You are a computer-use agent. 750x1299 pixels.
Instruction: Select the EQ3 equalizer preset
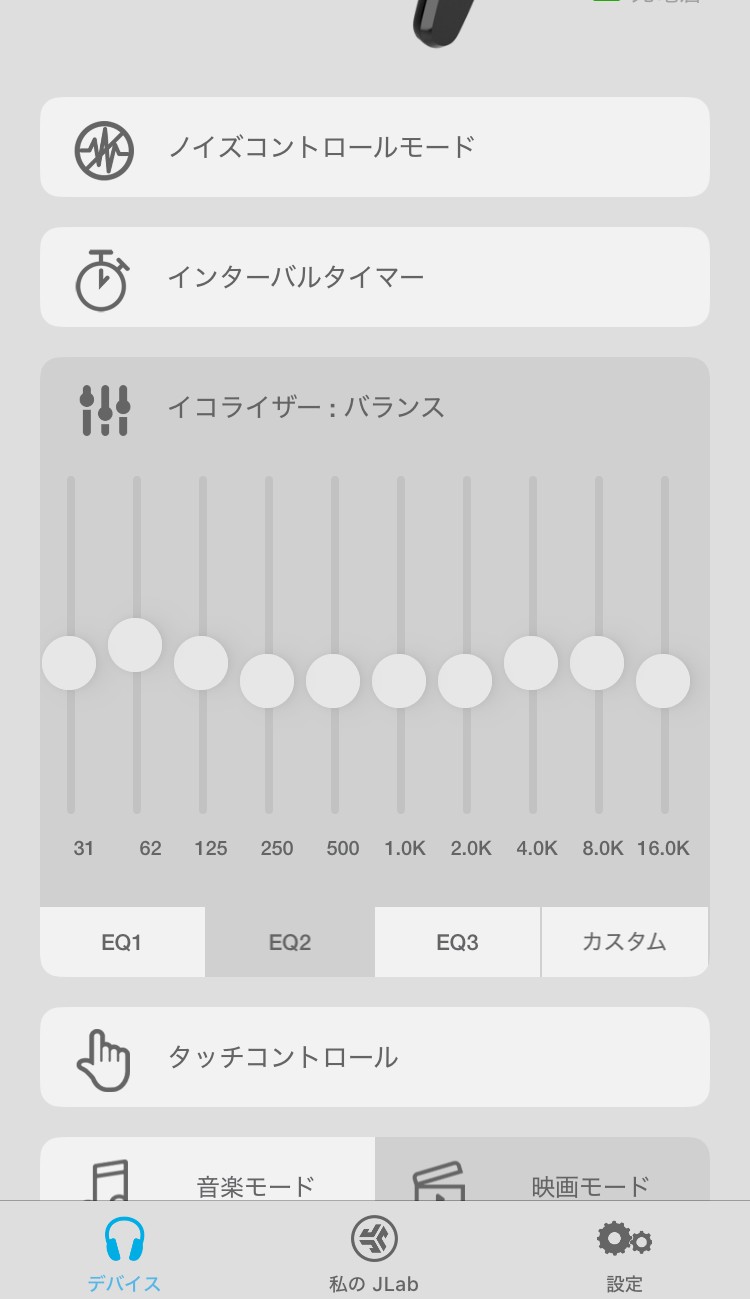[457, 941]
